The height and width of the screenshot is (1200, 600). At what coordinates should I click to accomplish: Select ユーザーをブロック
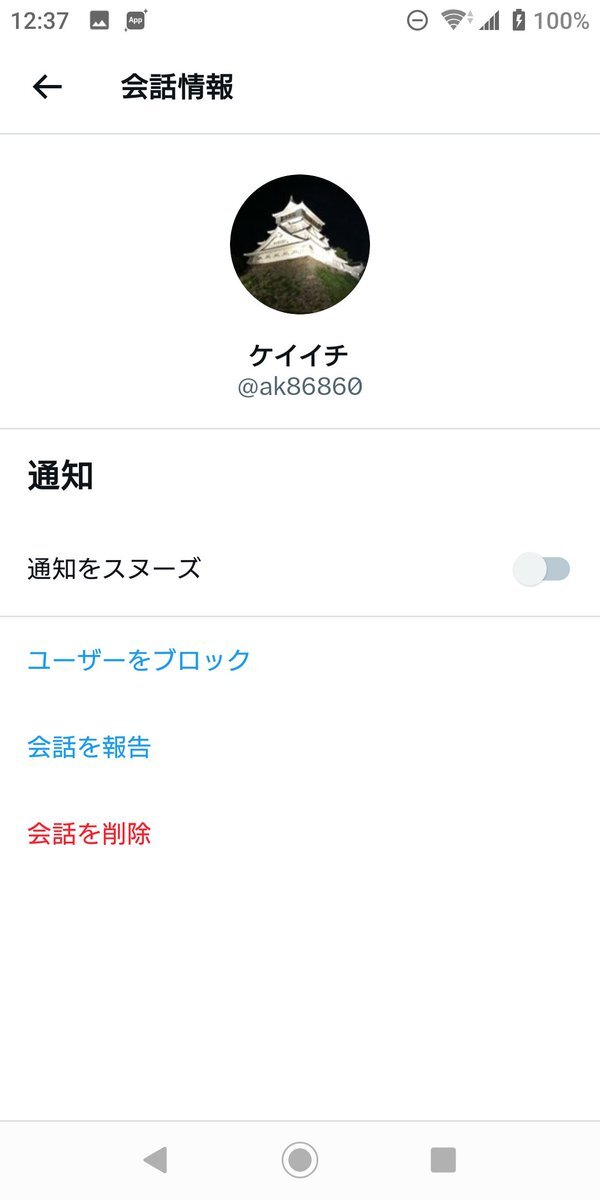(139, 660)
